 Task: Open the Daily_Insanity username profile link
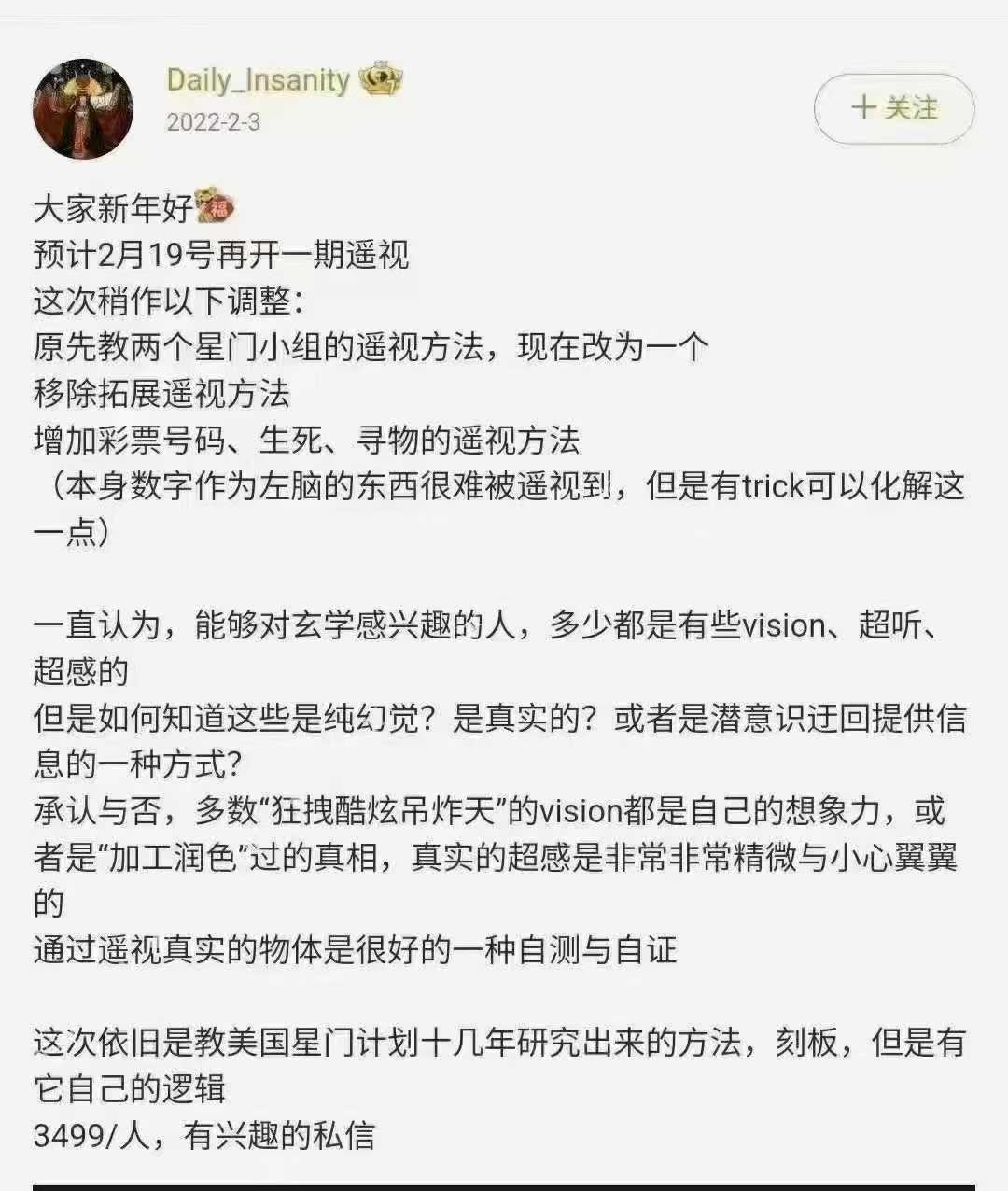[x=258, y=80]
